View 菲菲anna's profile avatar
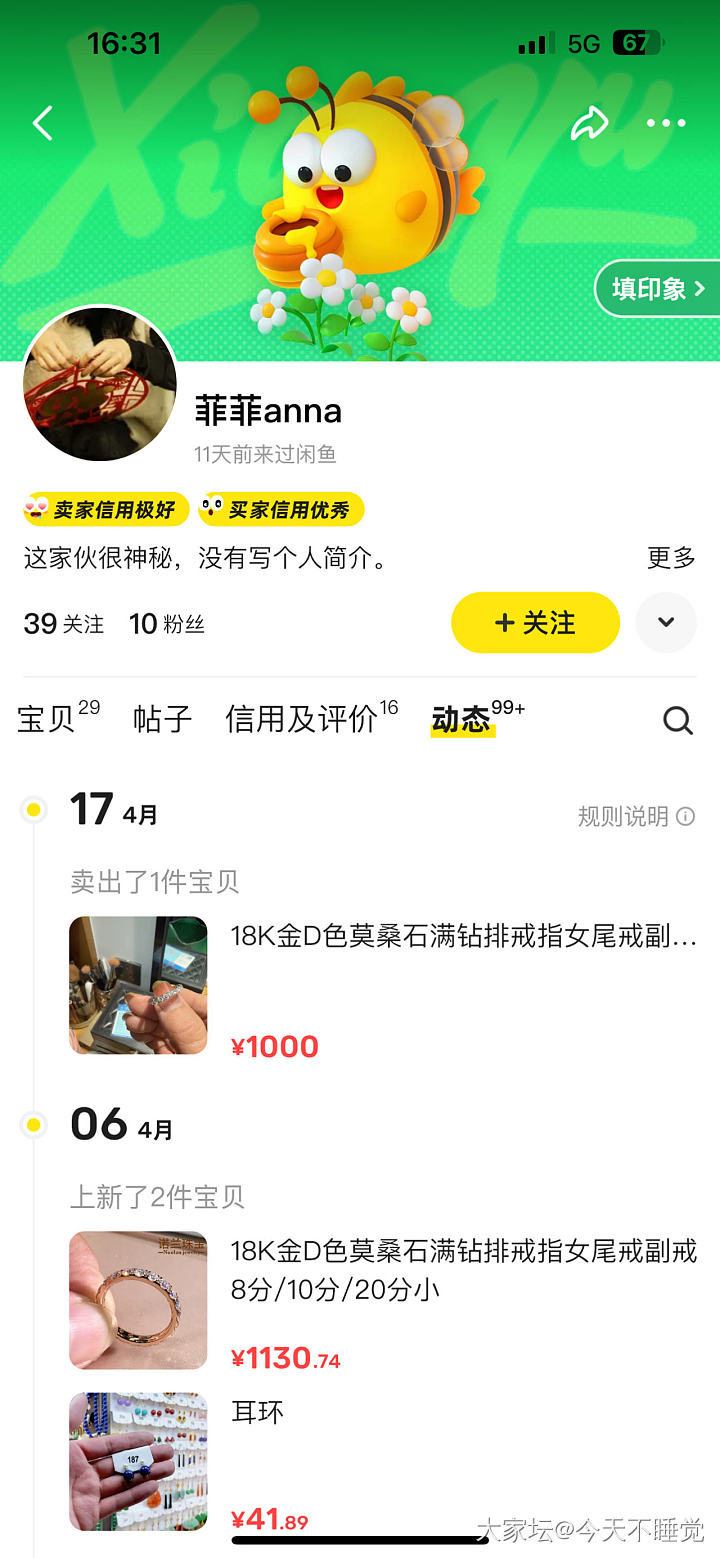This screenshot has height=1558, width=720. (100, 384)
